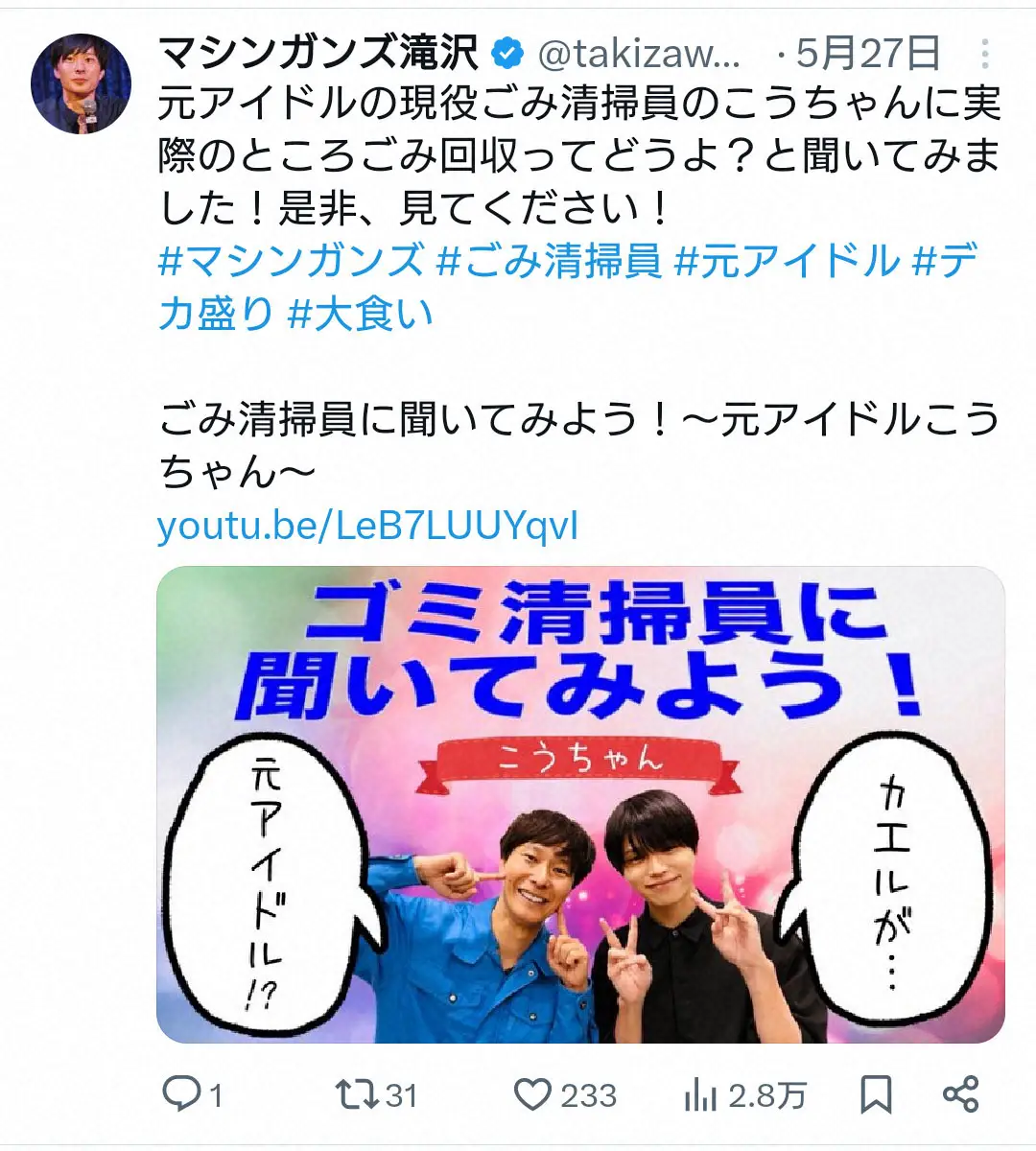Open the ゴミ清掃員に聞いてみよう video thumbnail
This screenshot has width=1036, height=1151.
[x=580, y=804]
